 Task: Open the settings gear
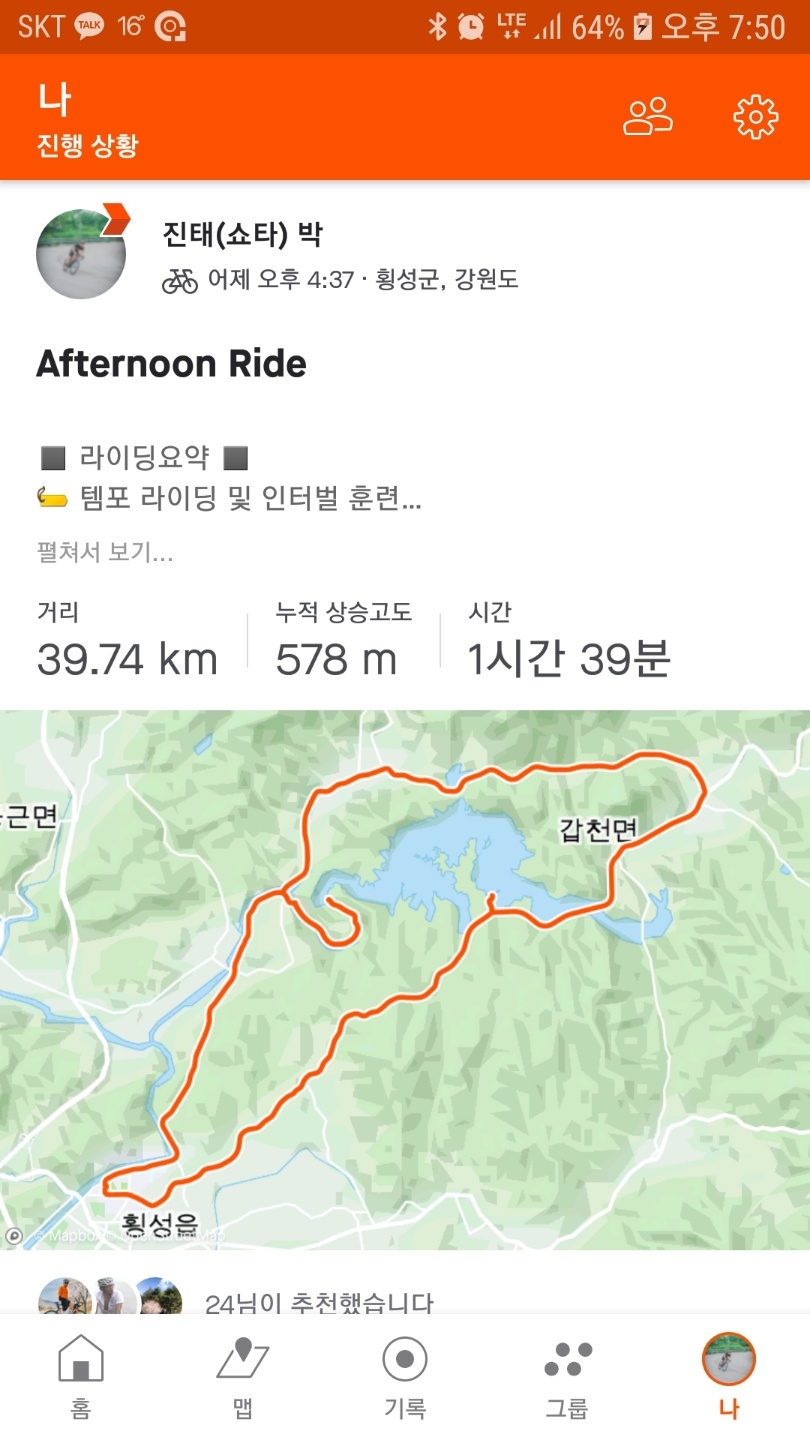[755, 117]
